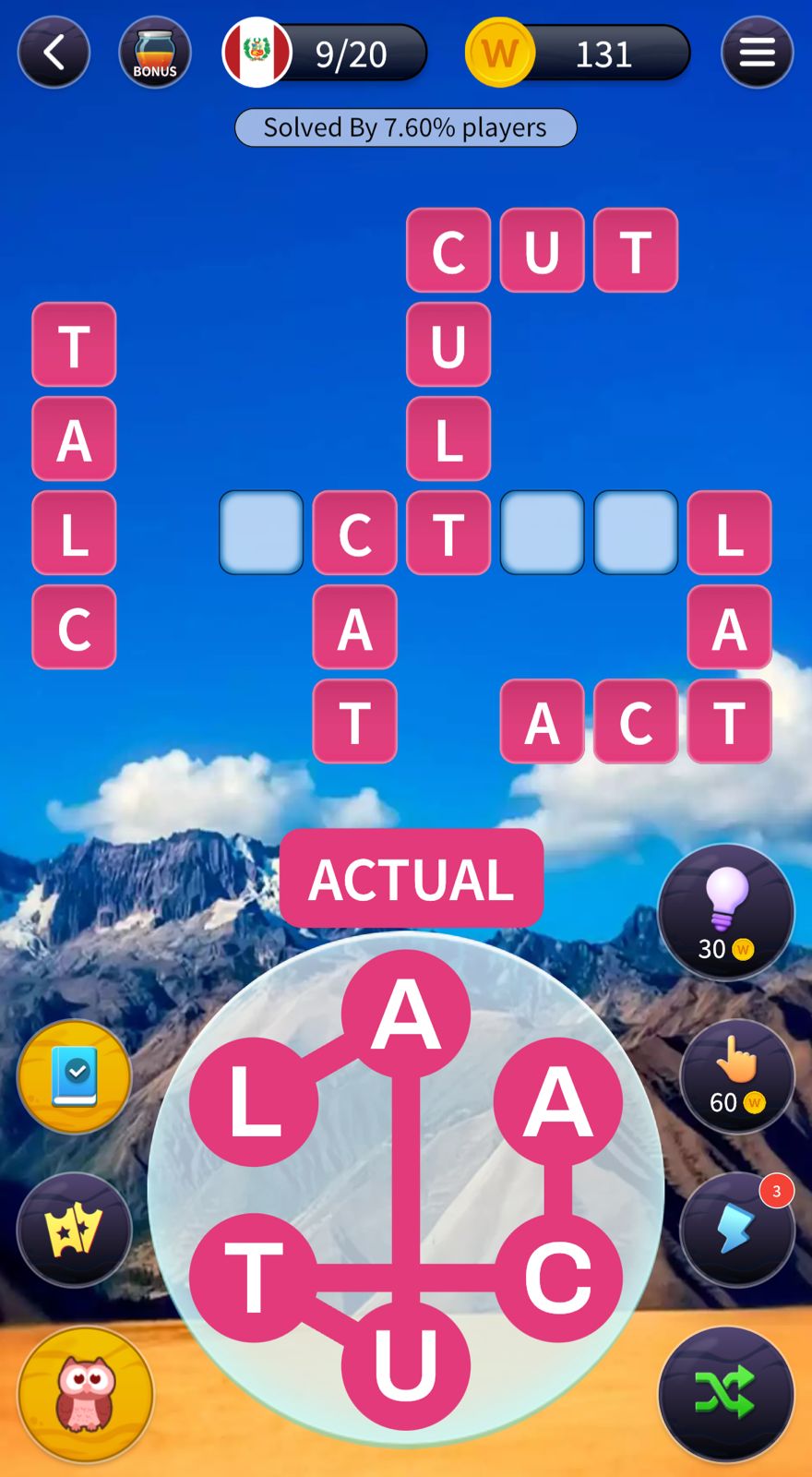
Task: Shuffle the letters in the wheel
Action: [726, 1394]
